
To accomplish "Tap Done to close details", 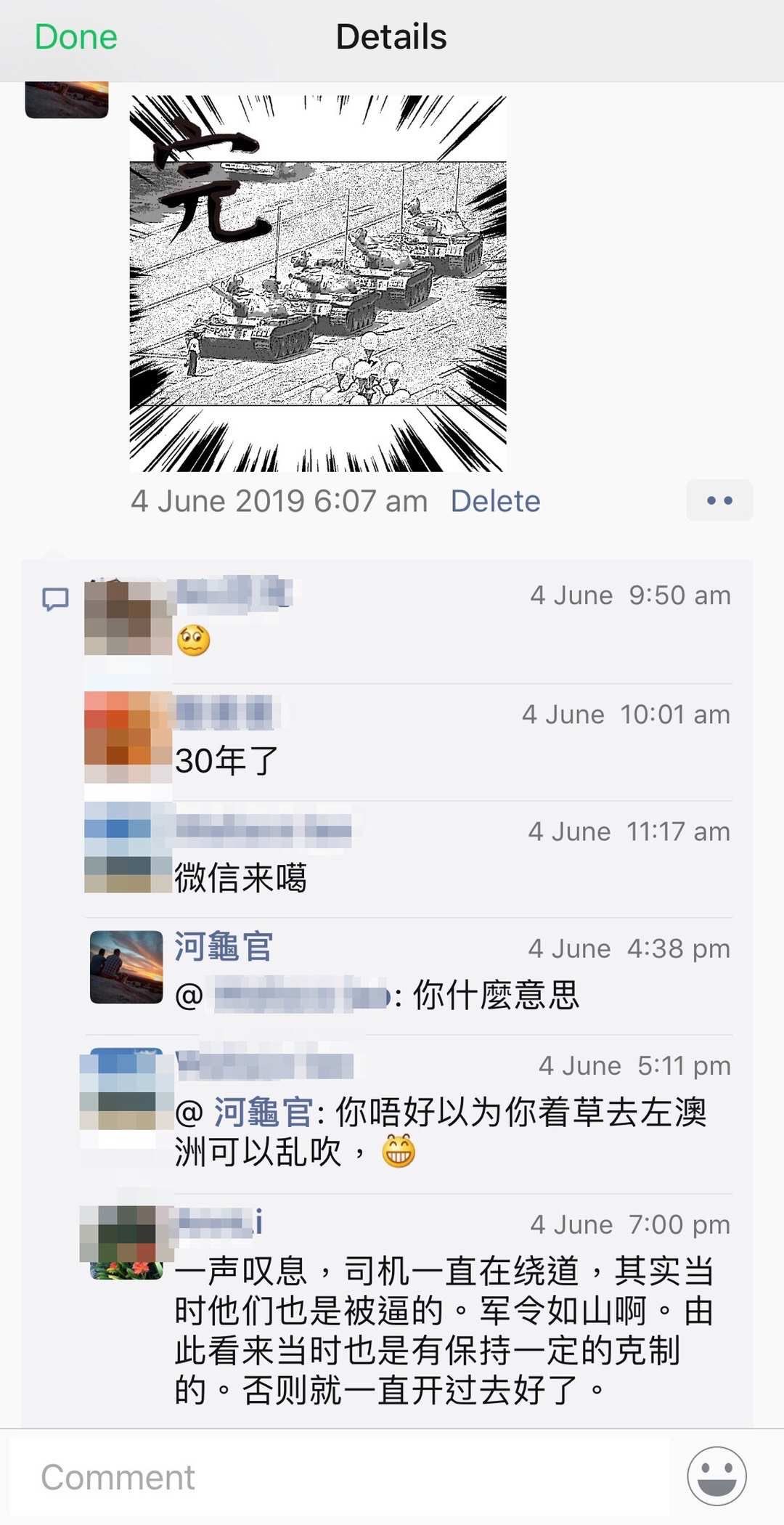I will pyautogui.click(x=76, y=37).
